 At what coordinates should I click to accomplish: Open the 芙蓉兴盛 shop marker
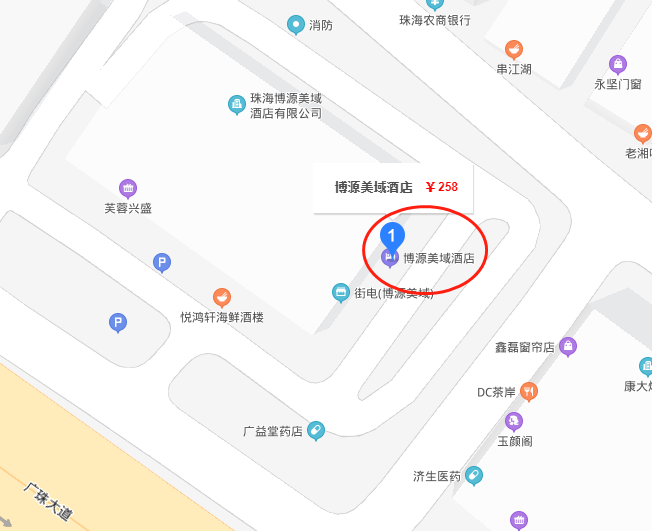(x=128, y=188)
